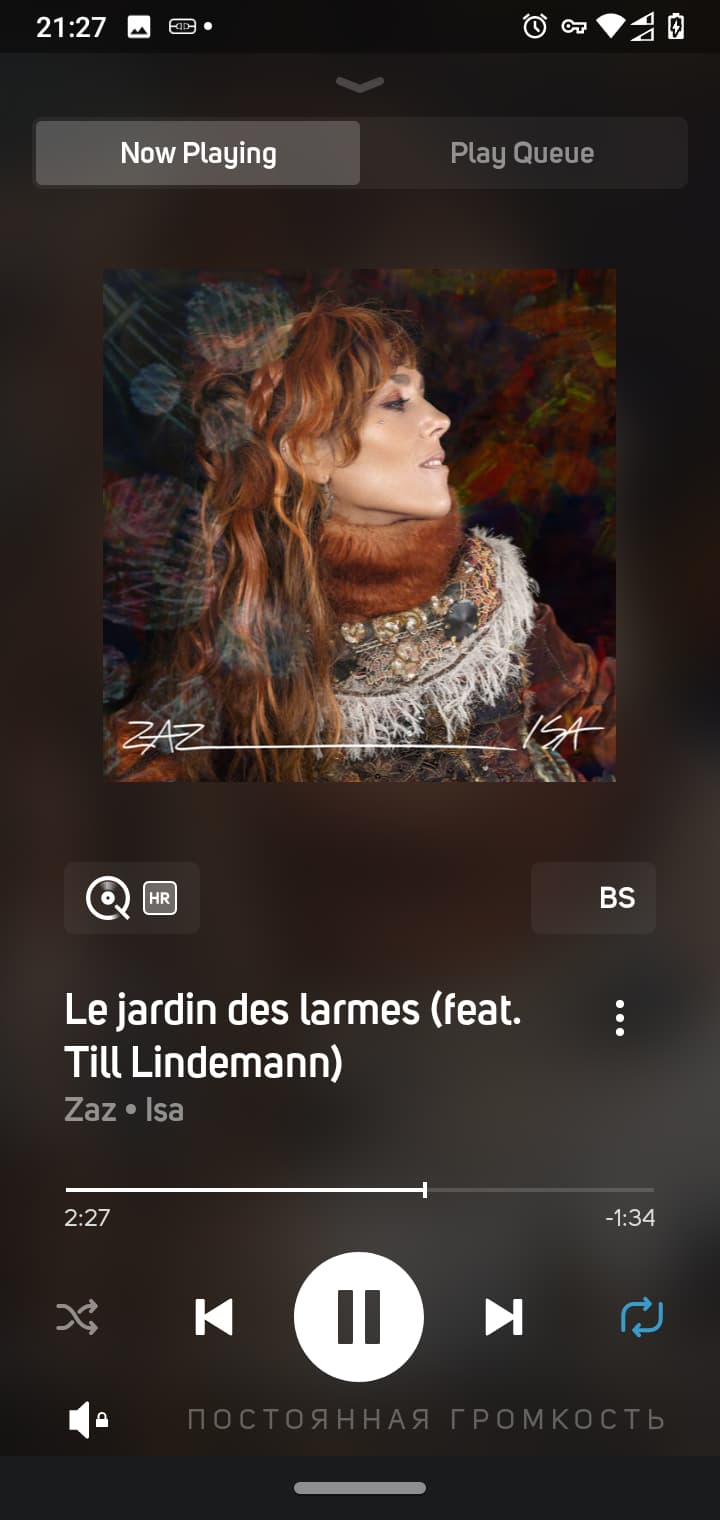Collapse the player with the top chevron
This screenshot has height=1520, width=720.
[x=360, y=85]
